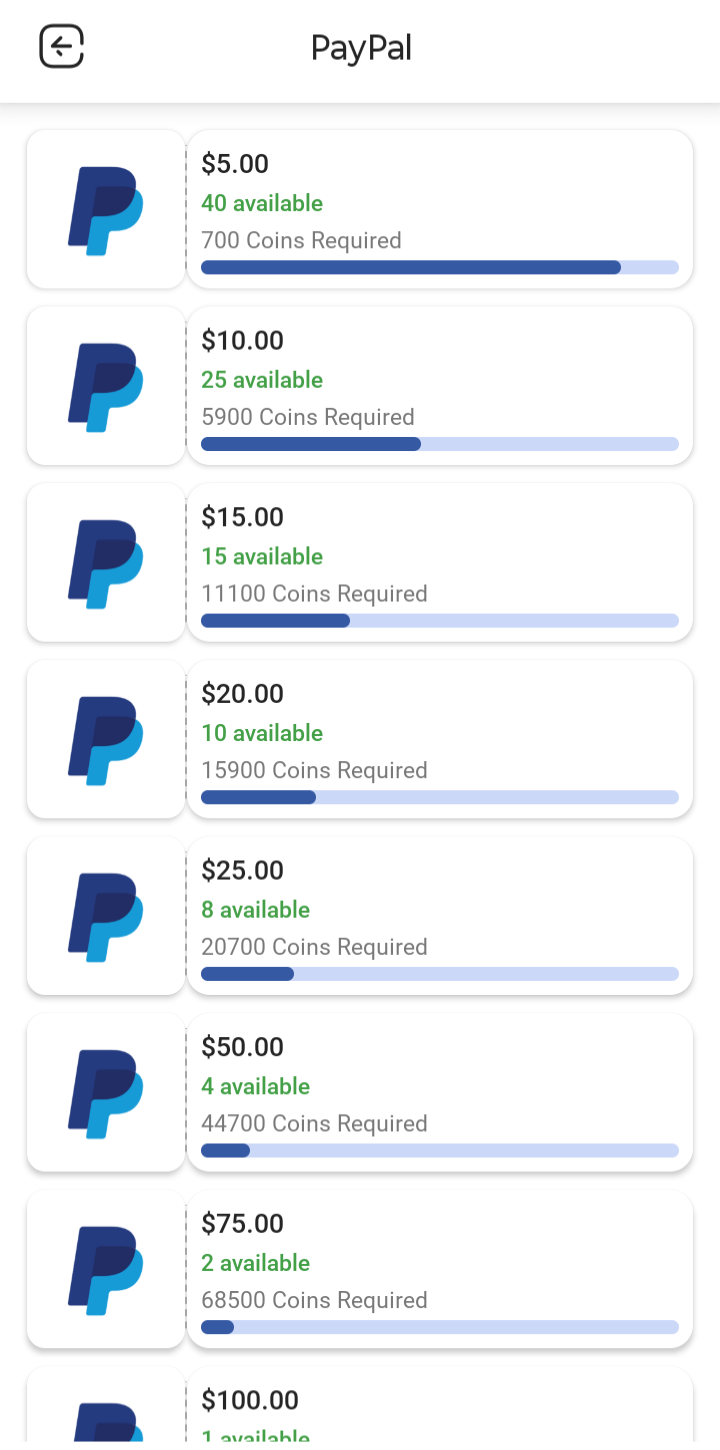720x1450 pixels.
Task: Tap the PayPal logo on the $75.00 card
Action: click(105, 1268)
